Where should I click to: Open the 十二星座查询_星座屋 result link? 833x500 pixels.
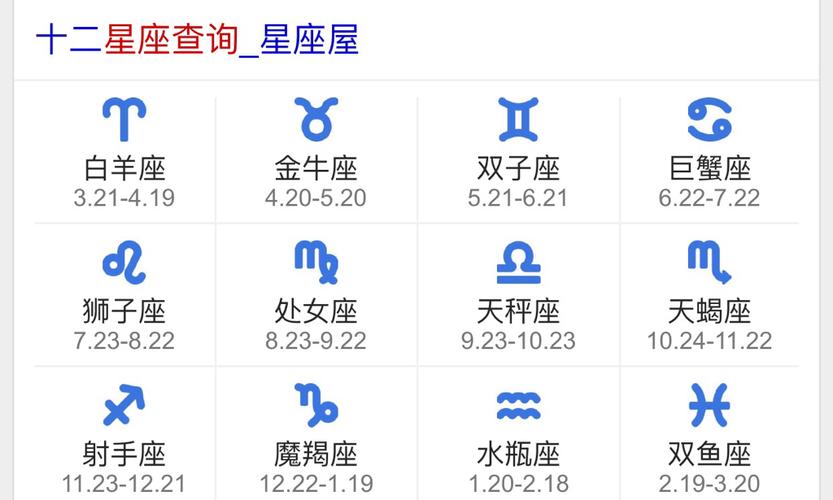(197, 41)
